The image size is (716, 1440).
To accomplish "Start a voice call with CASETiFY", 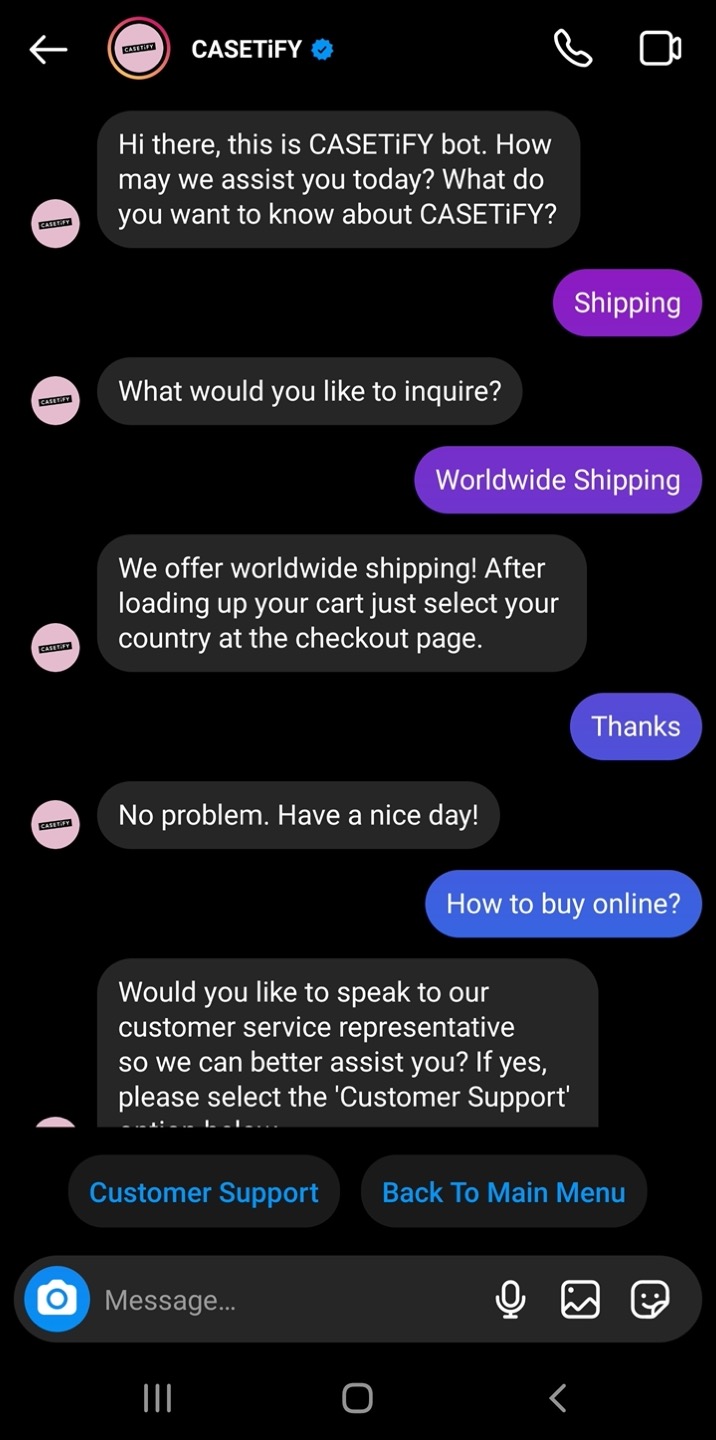I will tap(573, 49).
